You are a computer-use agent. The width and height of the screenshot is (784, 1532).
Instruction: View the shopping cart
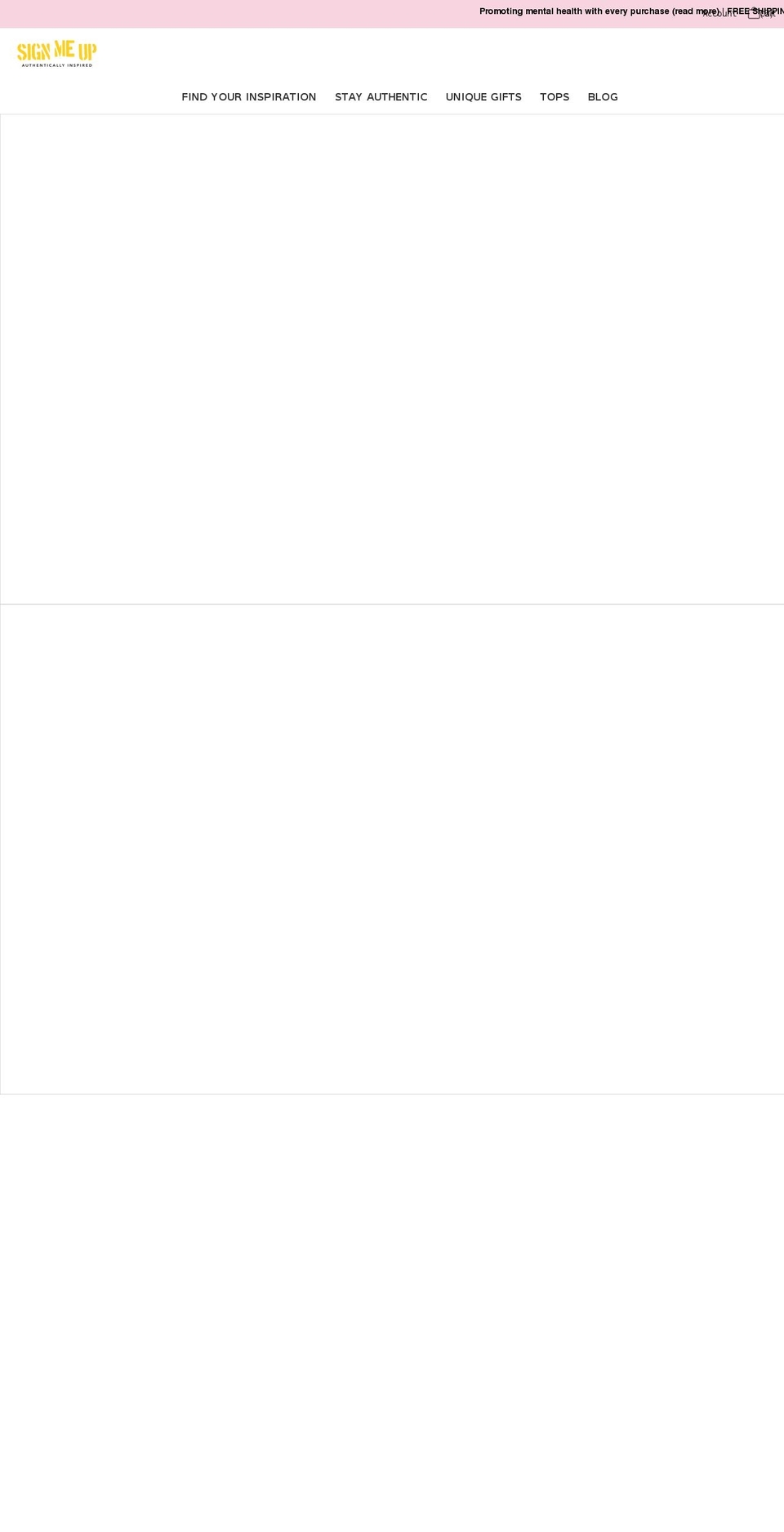[761, 14]
